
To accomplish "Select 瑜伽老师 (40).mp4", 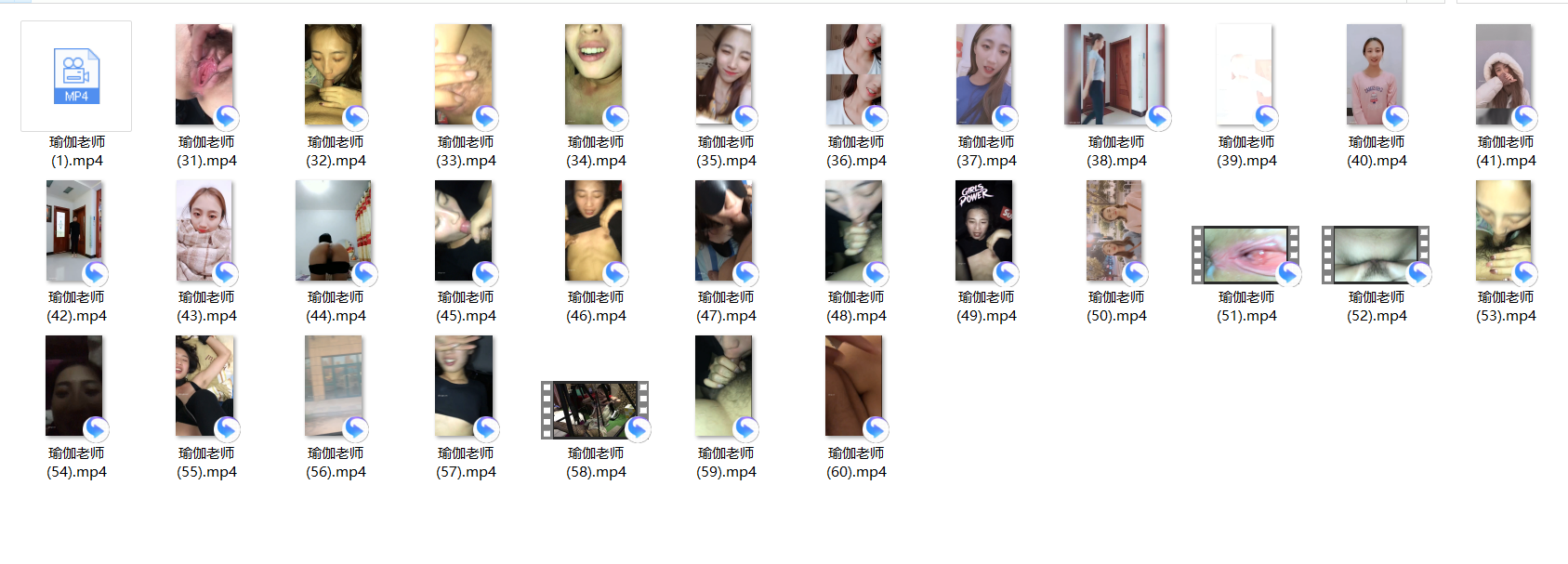I will click(x=1375, y=75).
